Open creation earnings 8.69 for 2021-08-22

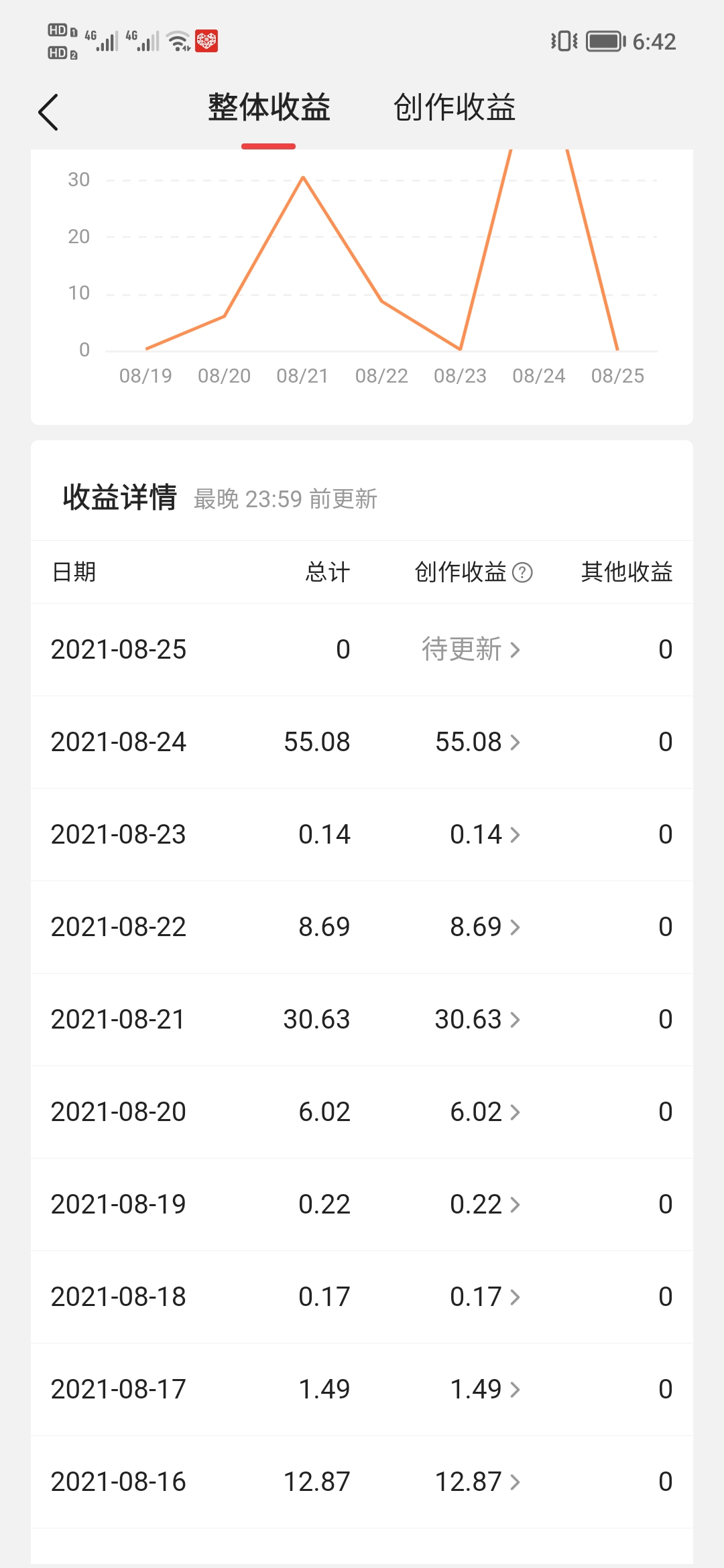click(x=485, y=927)
